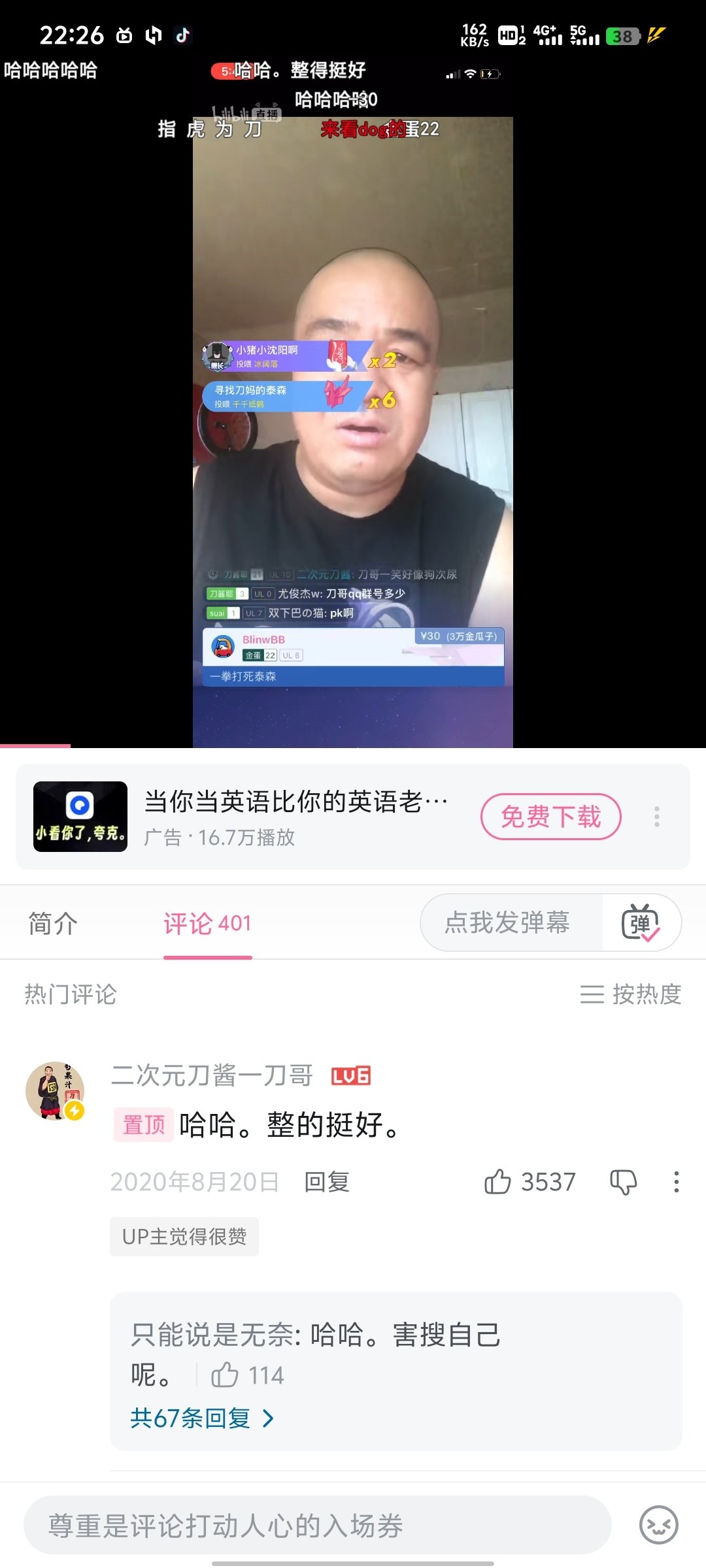The image size is (706, 1568).
Task: Tap the comment box 尊重是评论打动人心的入场券
Action: (317, 1526)
